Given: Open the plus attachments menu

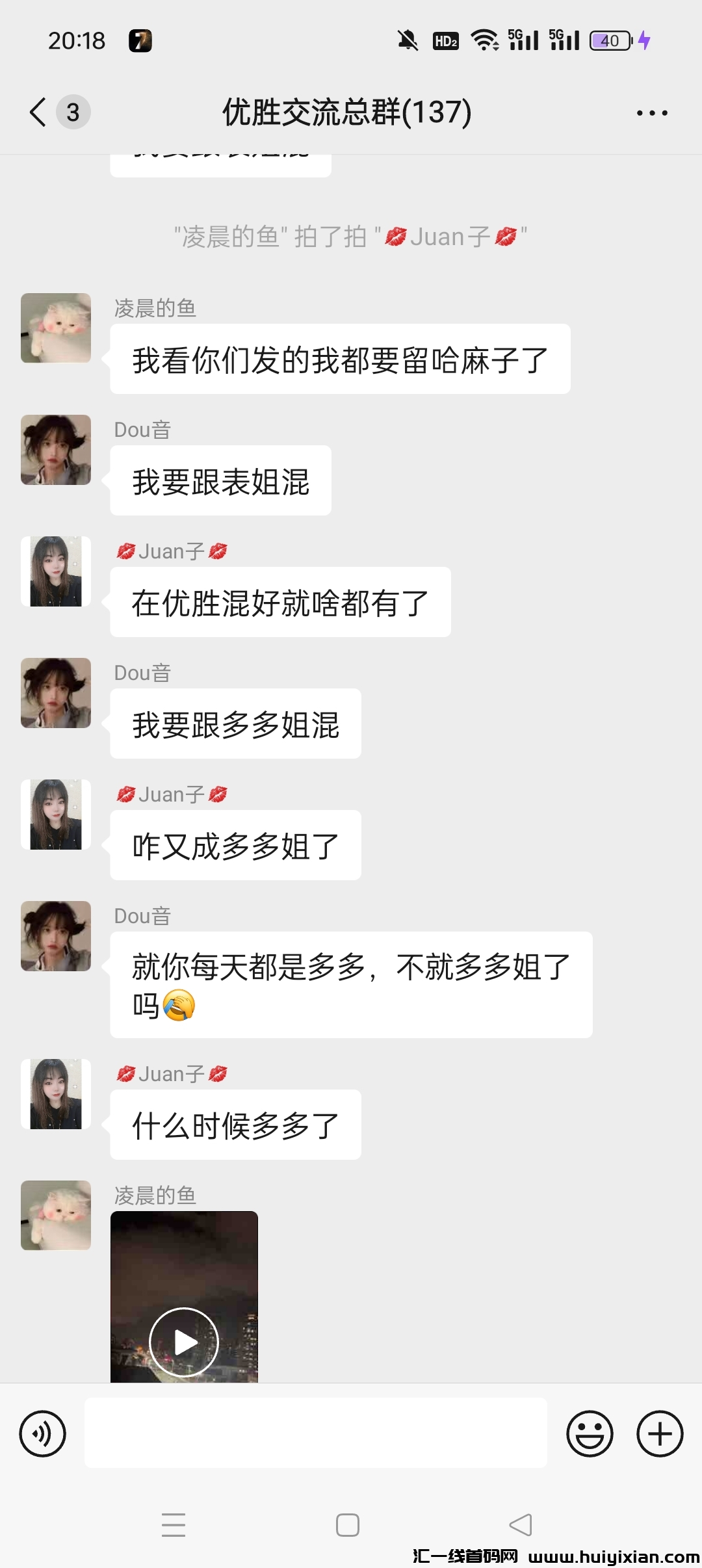Looking at the screenshot, I should pos(660,1433).
